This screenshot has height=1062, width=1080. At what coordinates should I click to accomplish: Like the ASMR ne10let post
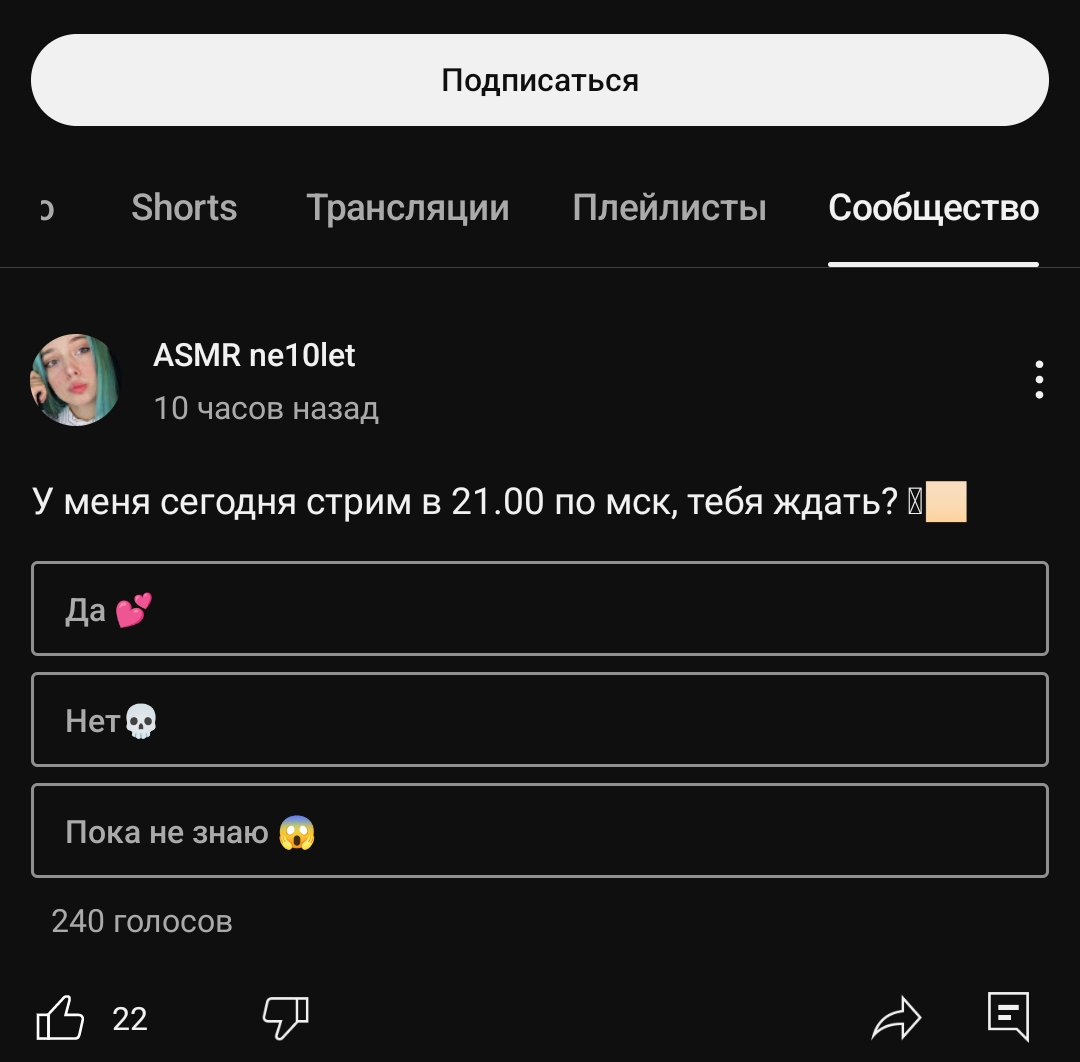[61, 1018]
